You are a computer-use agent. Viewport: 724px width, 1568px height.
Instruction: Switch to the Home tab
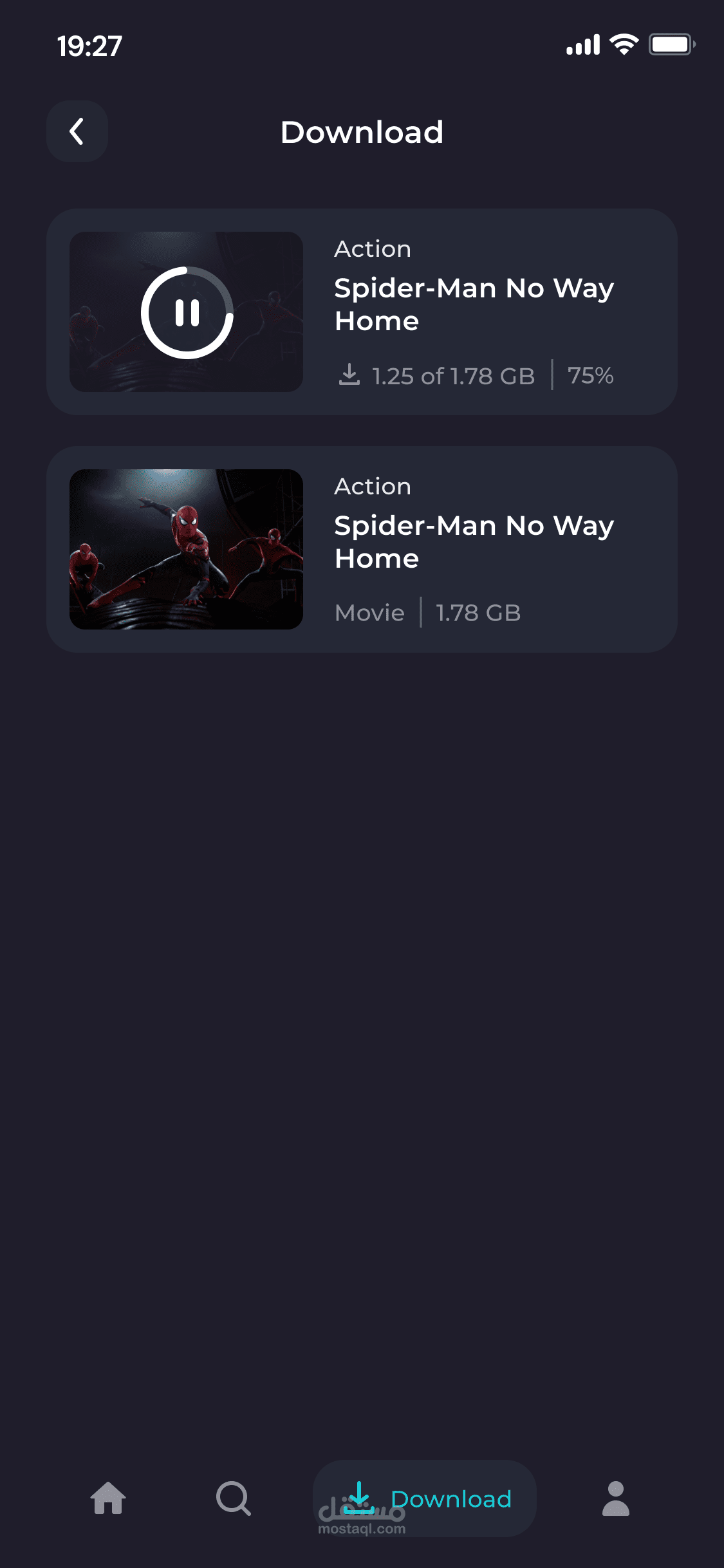coord(108,1498)
